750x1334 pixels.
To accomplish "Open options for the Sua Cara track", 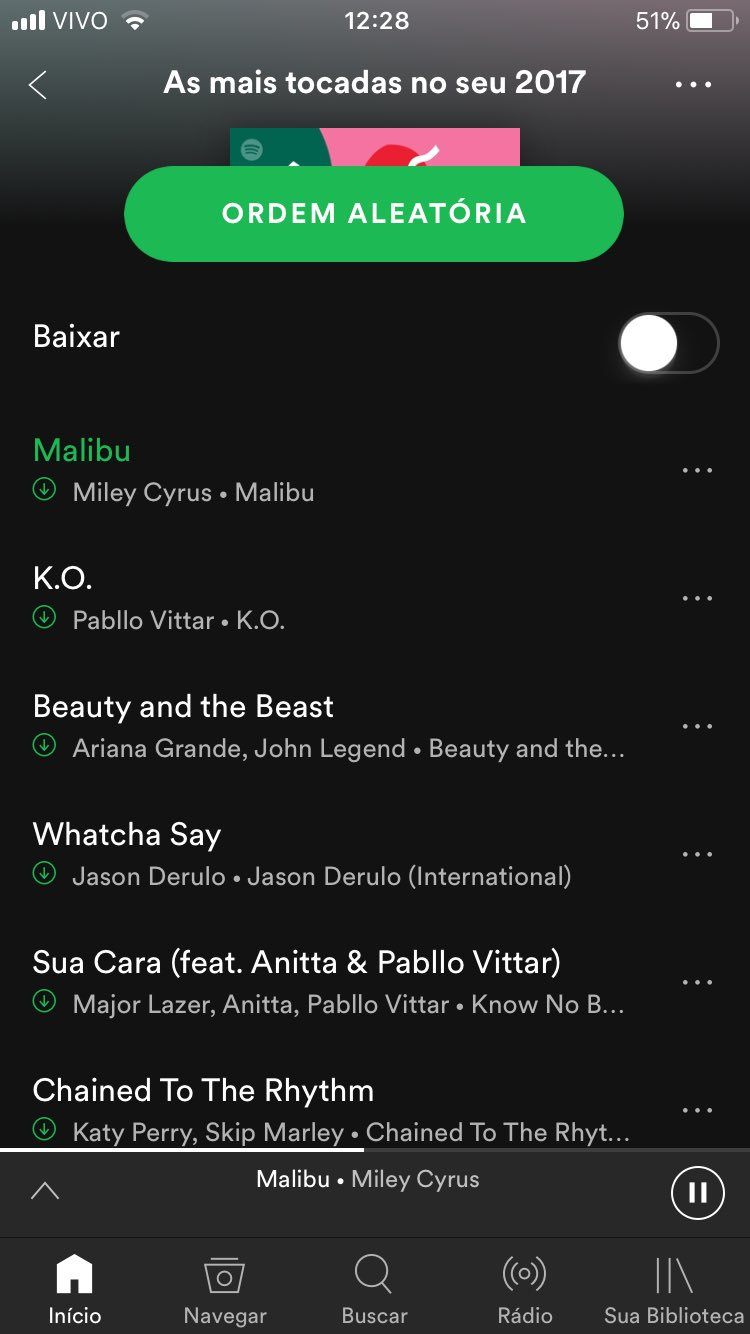I will coord(697,982).
